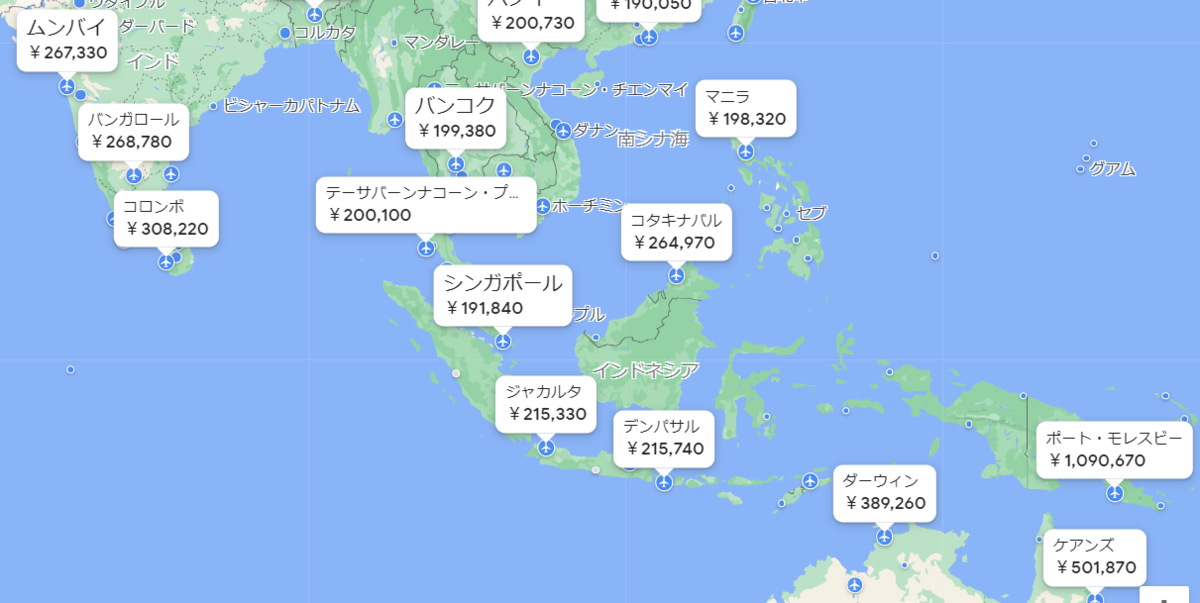Tap the ダーウィン ￥389,260 destination bubble
The height and width of the screenshot is (603, 1200).
click(885, 492)
